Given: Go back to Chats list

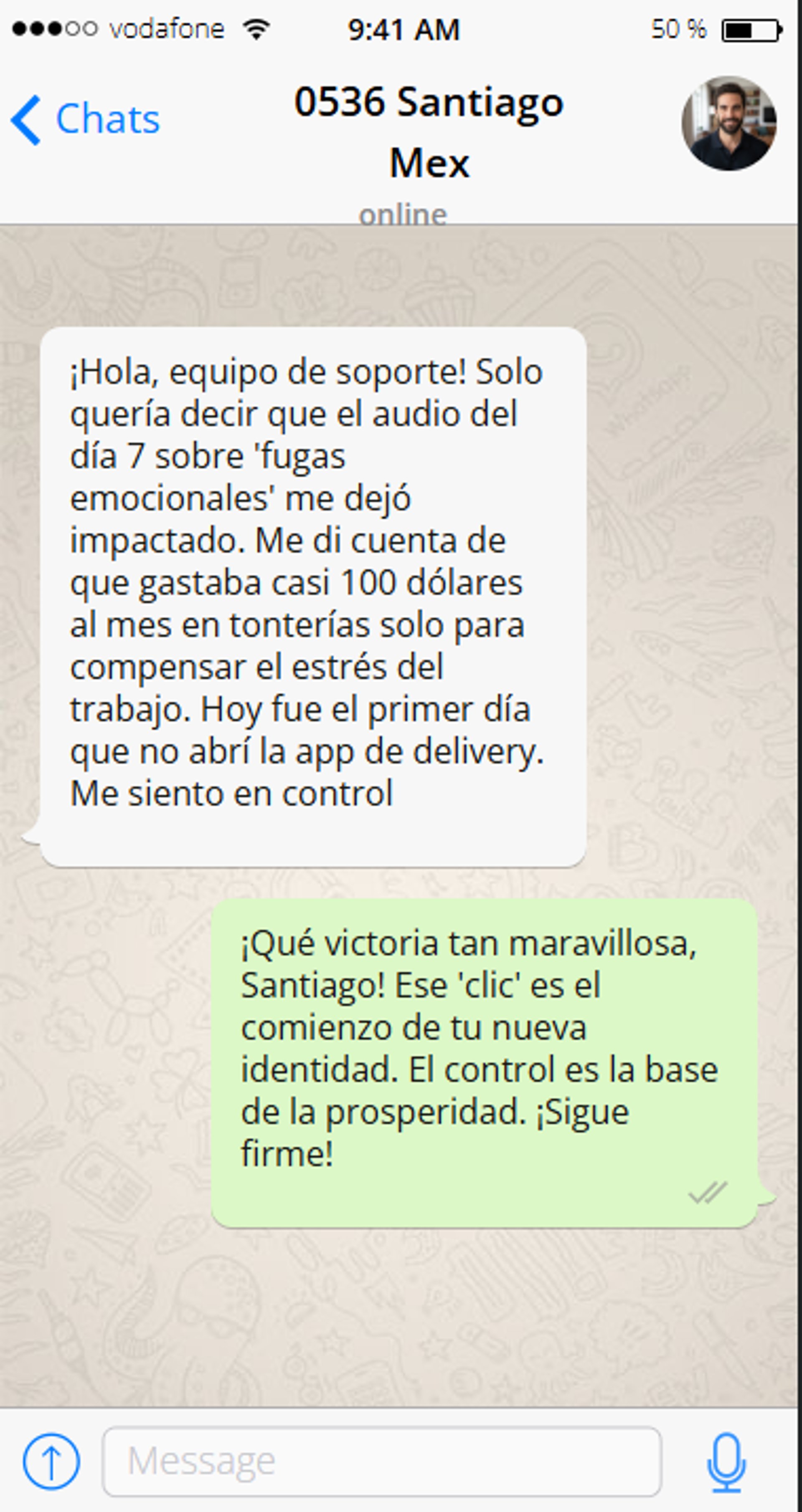Looking at the screenshot, I should (86, 120).
